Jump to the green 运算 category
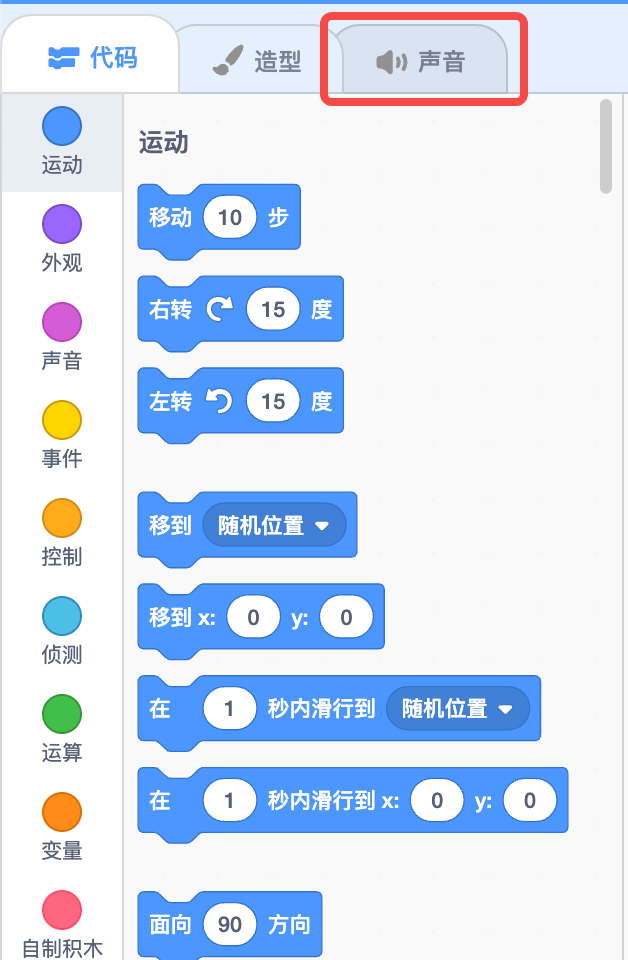This screenshot has height=960, width=628. click(62, 729)
